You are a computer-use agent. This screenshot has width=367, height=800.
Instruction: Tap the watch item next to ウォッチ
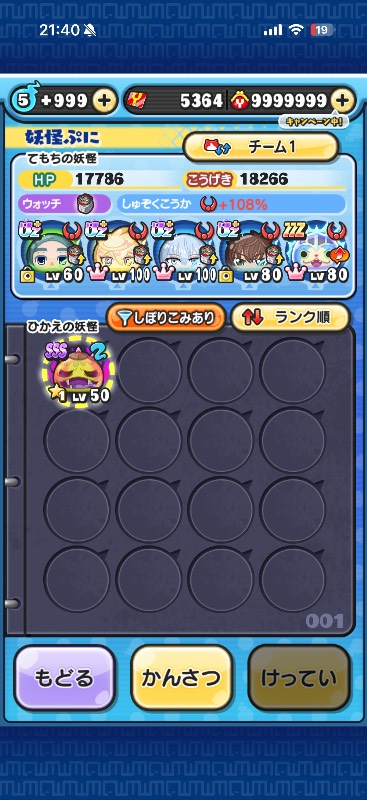[85, 204]
